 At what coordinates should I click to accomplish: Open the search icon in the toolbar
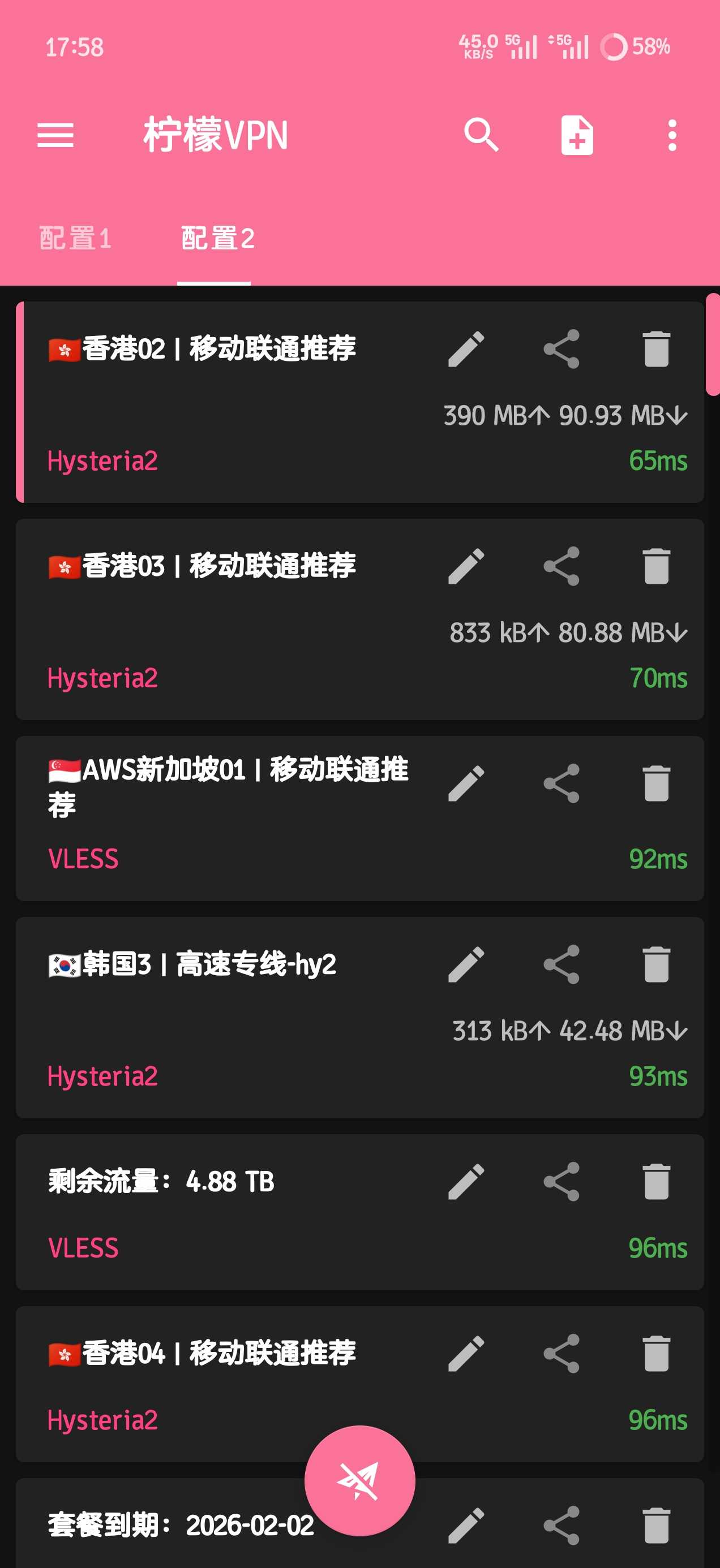(481, 135)
